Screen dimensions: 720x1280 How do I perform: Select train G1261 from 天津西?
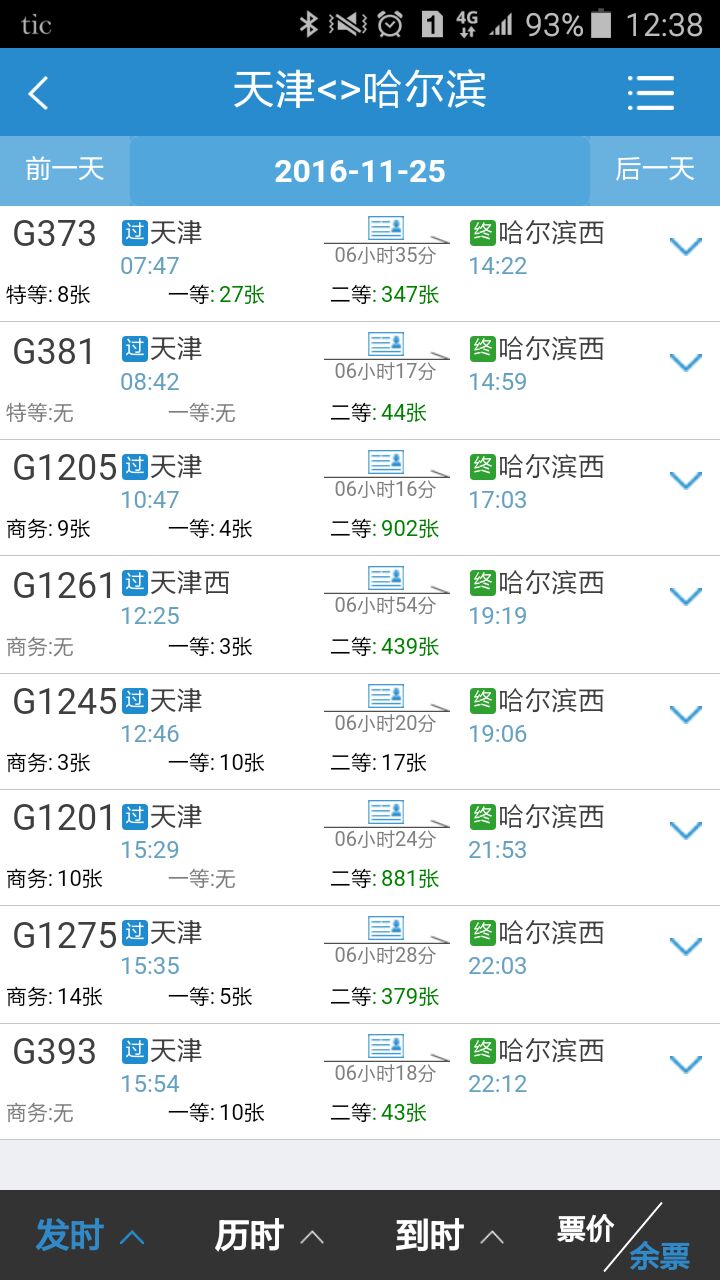[360, 615]
